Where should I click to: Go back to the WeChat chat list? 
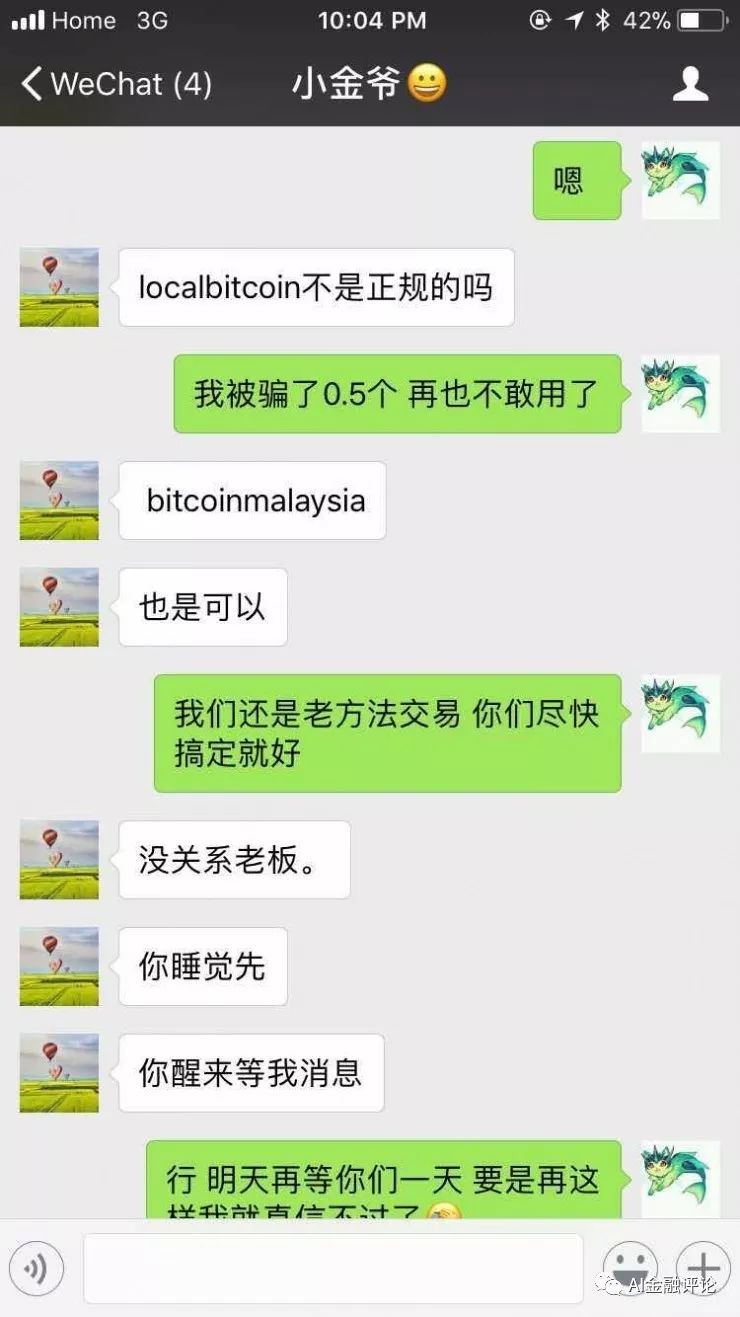[x=115, y=84]
